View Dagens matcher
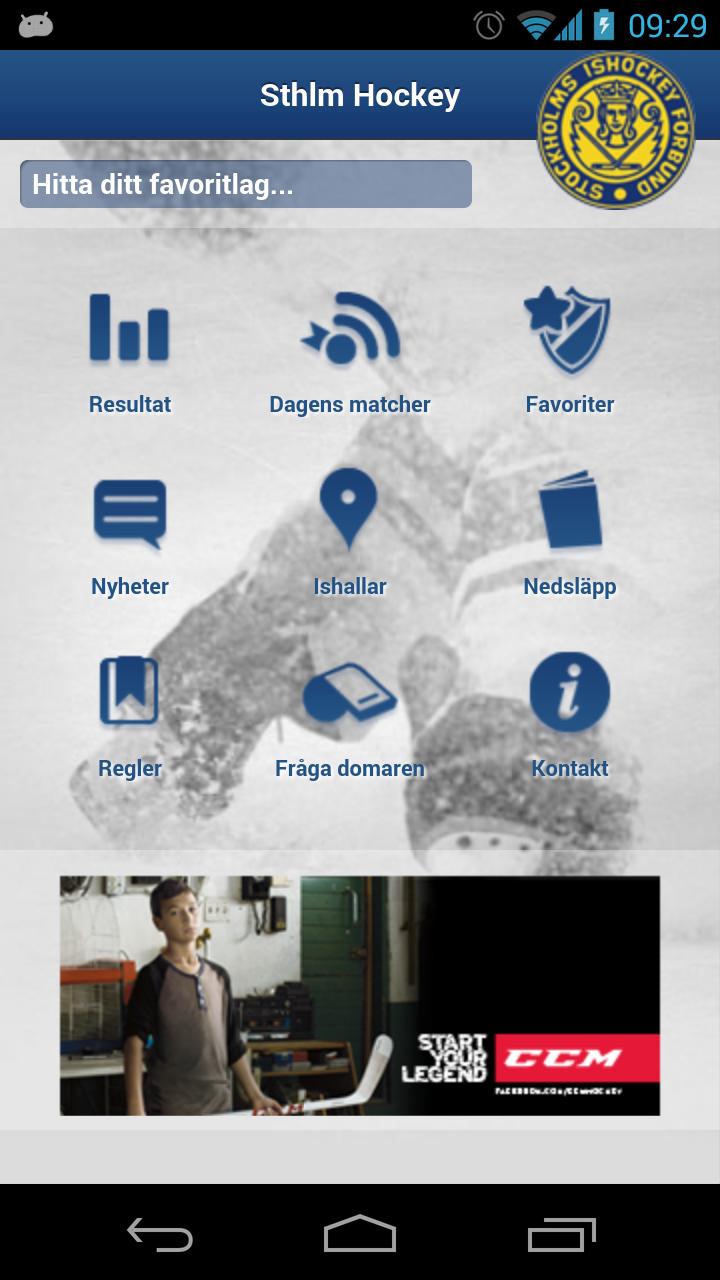This screenshot has width=720, height=1280. pyautogui.click(x=350, y=352)
